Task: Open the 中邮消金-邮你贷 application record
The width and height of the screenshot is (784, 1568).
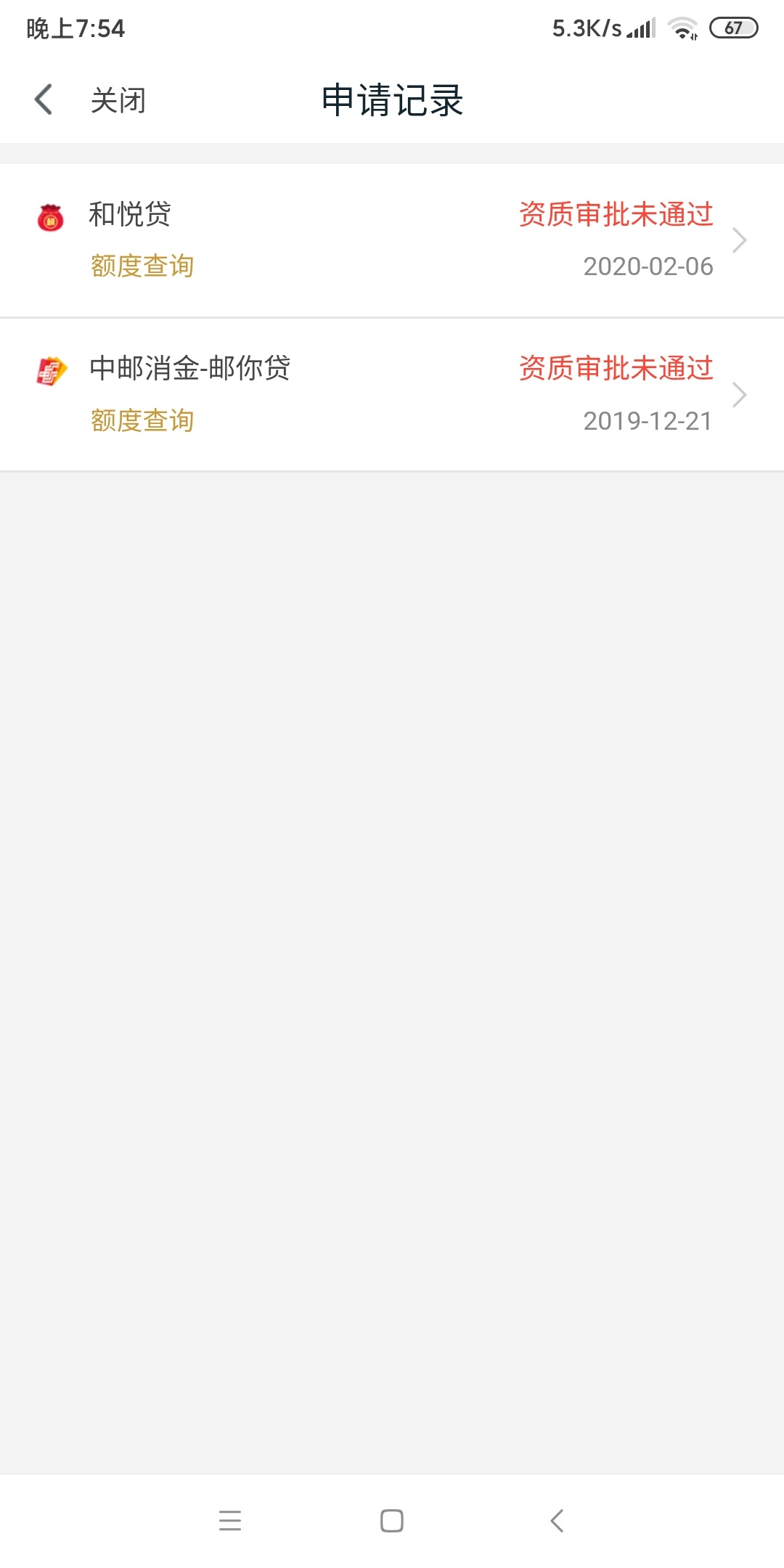Action: [x=392, y=395]
